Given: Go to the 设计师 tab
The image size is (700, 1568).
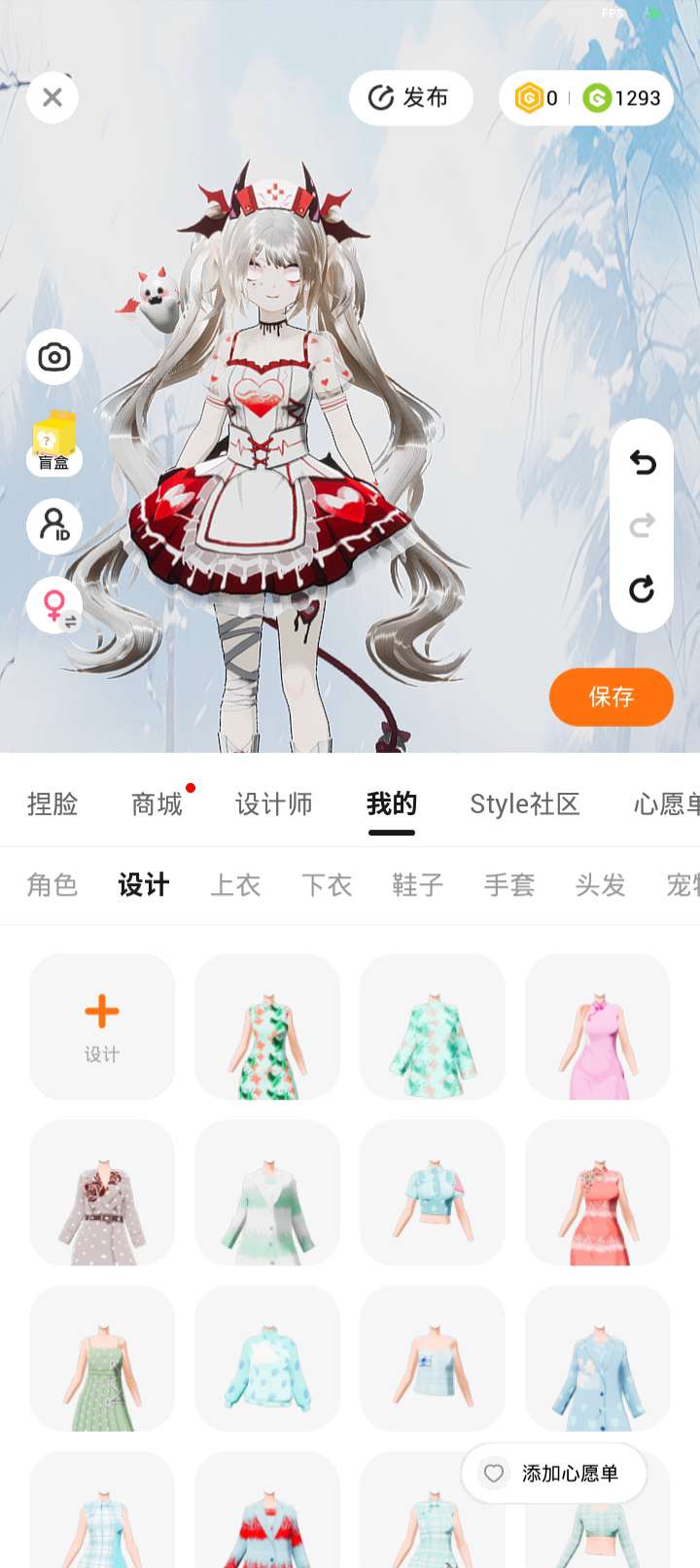Looking at the screenshot, I should pyautogui.click(x=274, y=804).
